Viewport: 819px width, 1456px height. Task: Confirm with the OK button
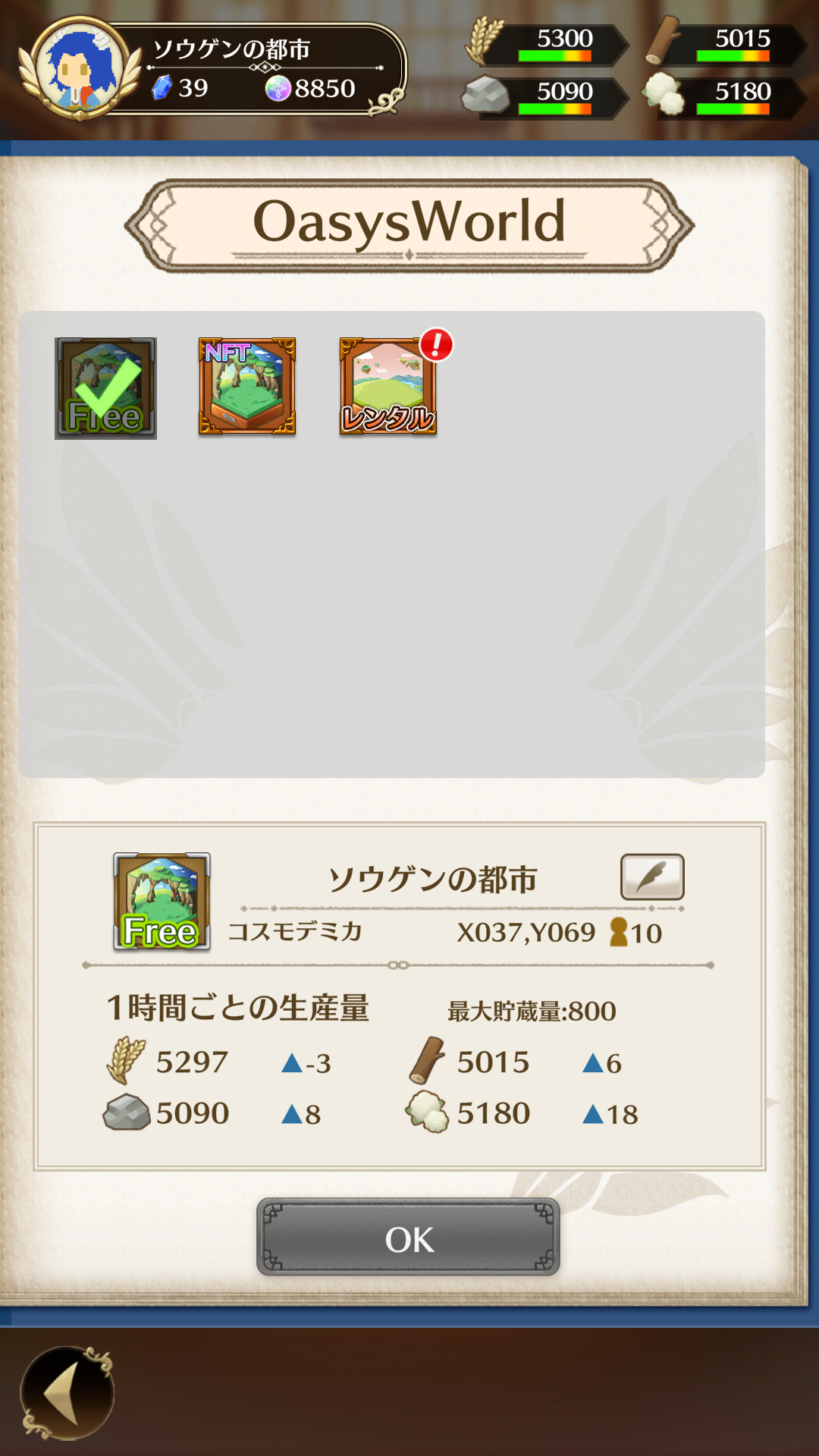tap(408, 1238)
